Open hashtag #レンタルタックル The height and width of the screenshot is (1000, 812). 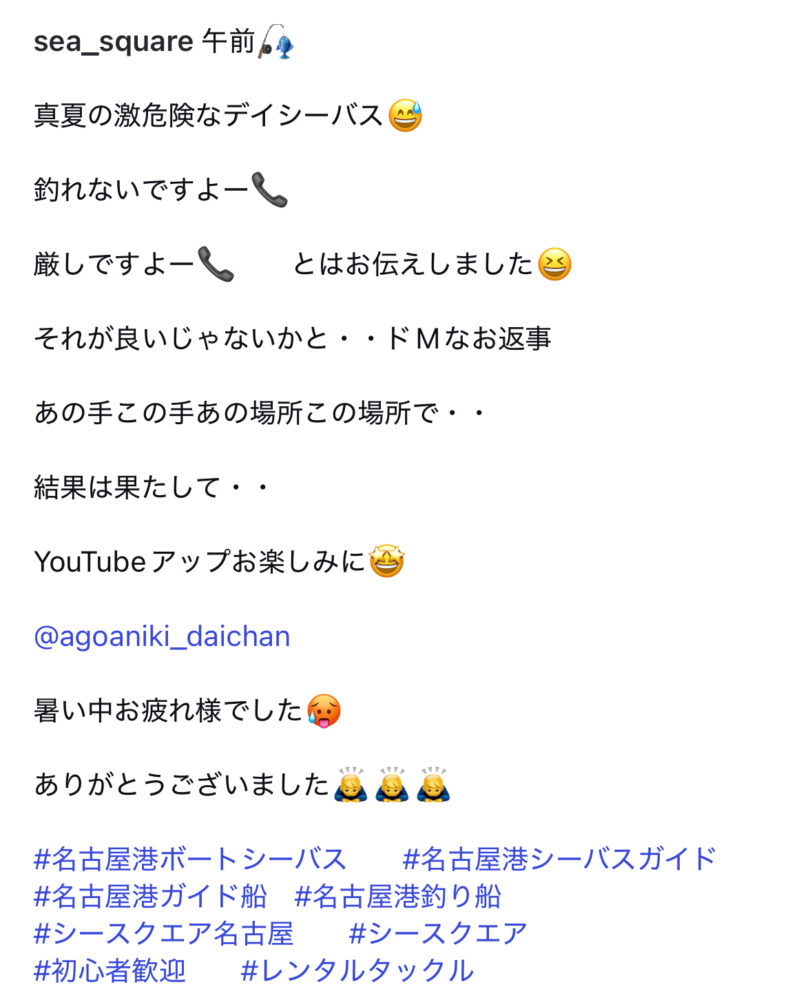click(357, 970)
